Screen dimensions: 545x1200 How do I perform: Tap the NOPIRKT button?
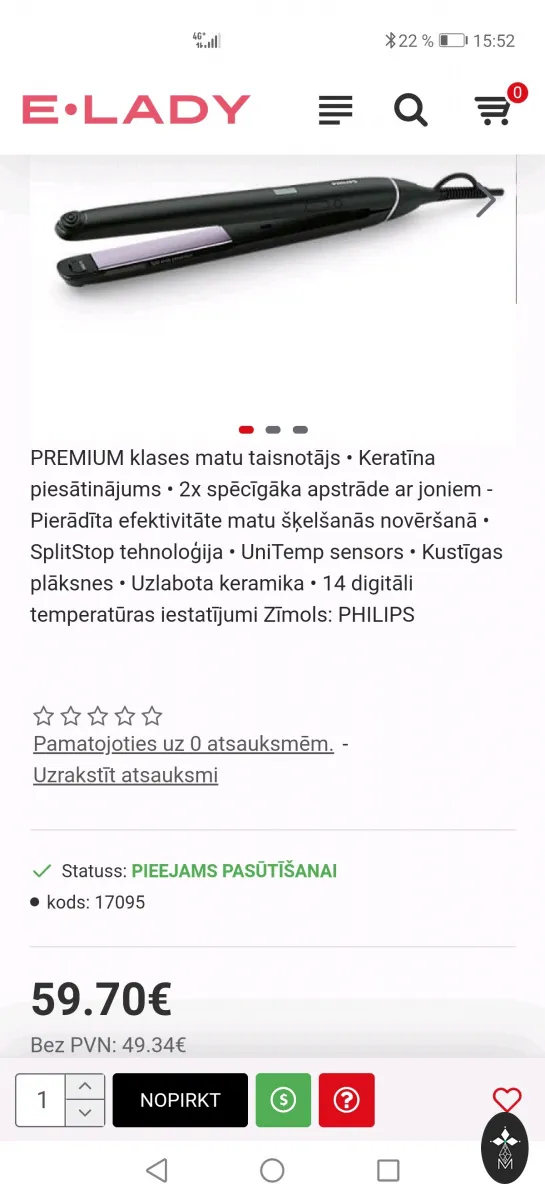pyautogui.click(x=180, y=1100)
